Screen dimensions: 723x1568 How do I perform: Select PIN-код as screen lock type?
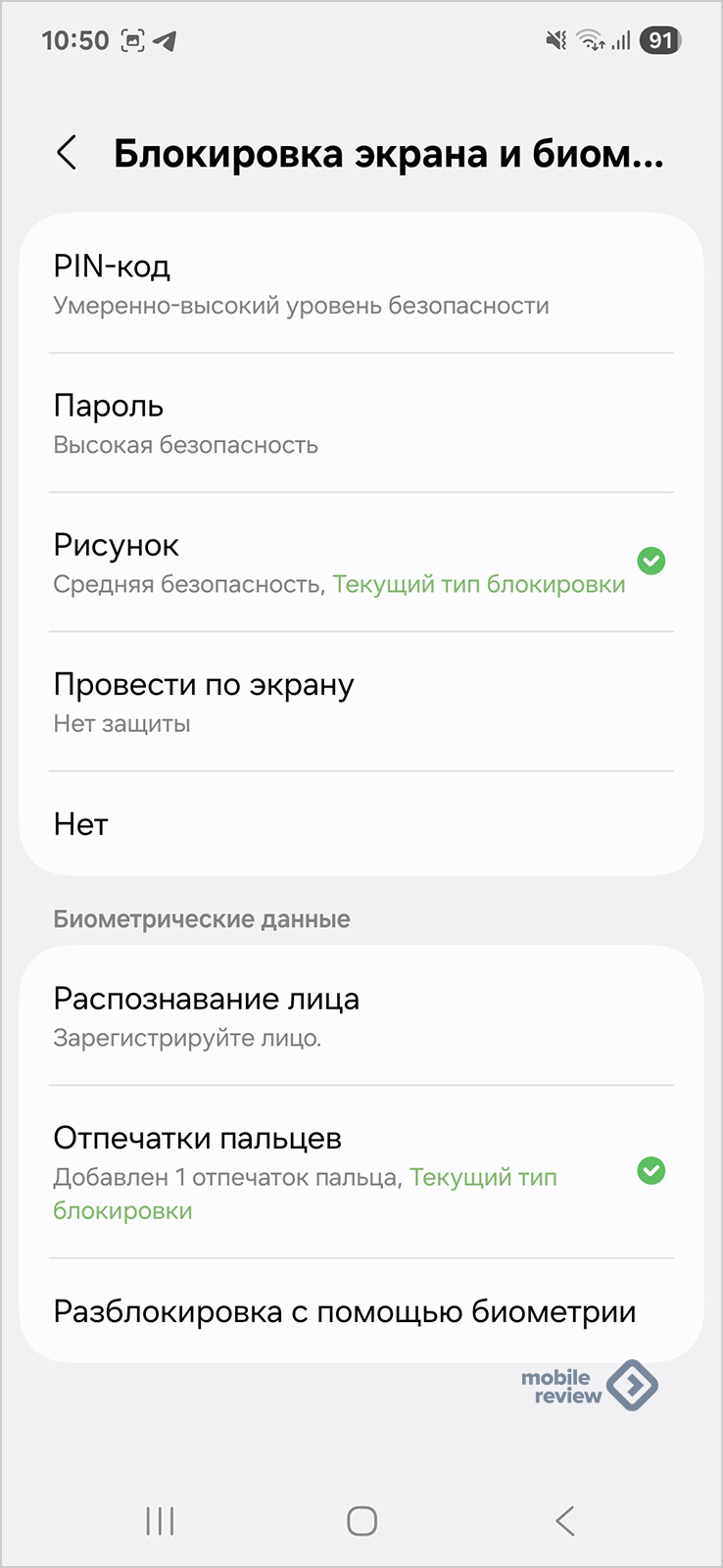pos(361,283)
